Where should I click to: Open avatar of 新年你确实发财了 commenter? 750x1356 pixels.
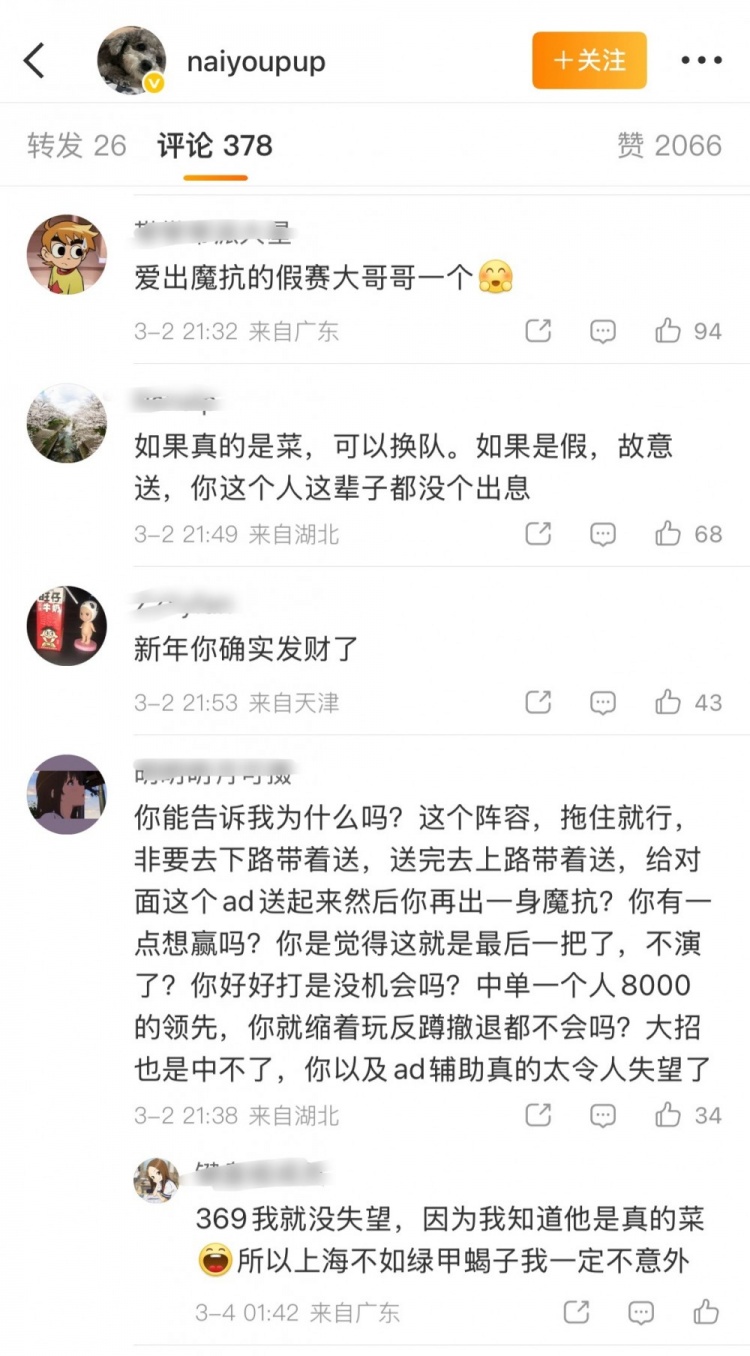tap(66, 625)
